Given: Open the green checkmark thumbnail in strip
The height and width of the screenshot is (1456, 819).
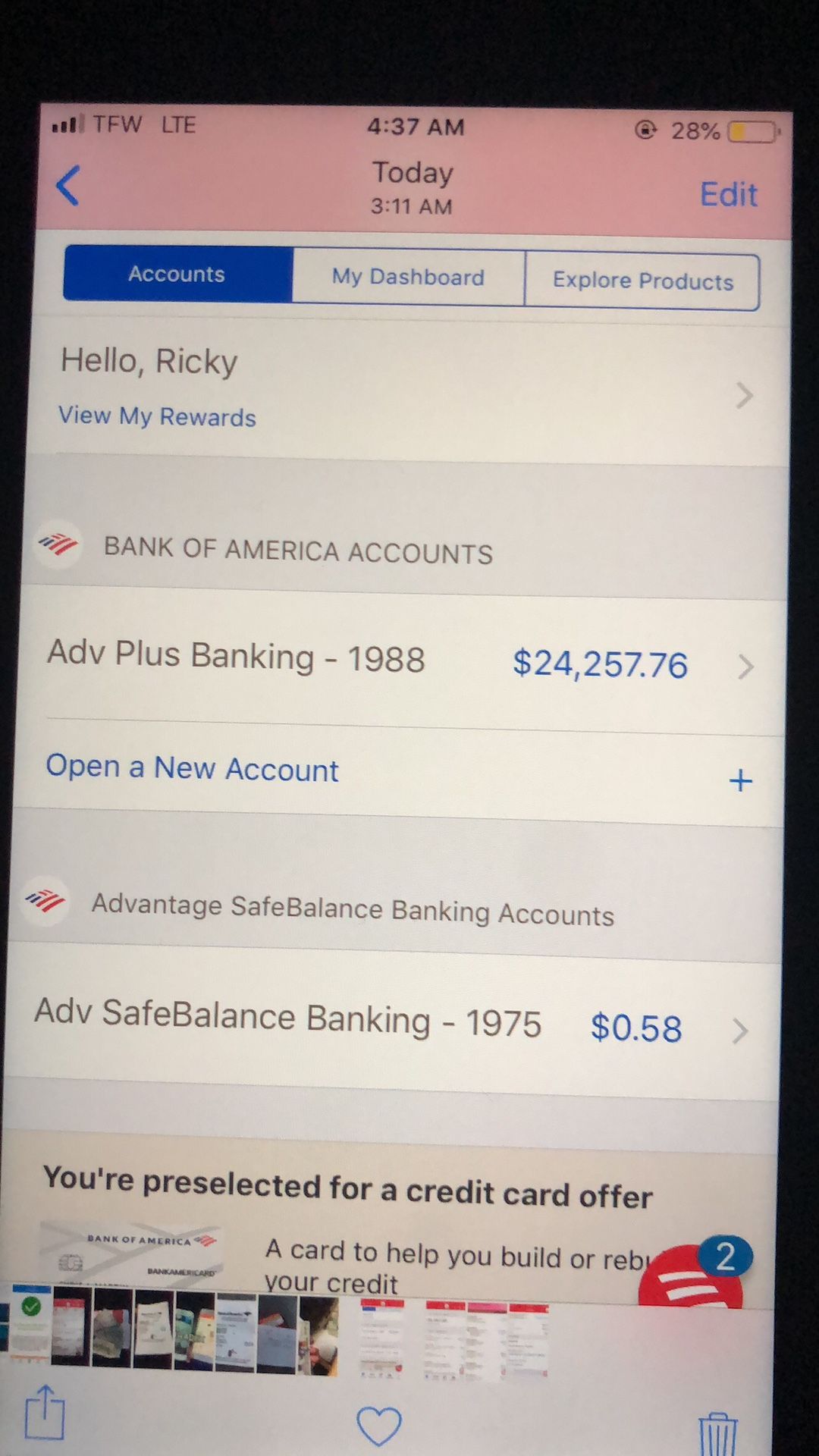Looking at the screenshot, I should pos(30,1323).
